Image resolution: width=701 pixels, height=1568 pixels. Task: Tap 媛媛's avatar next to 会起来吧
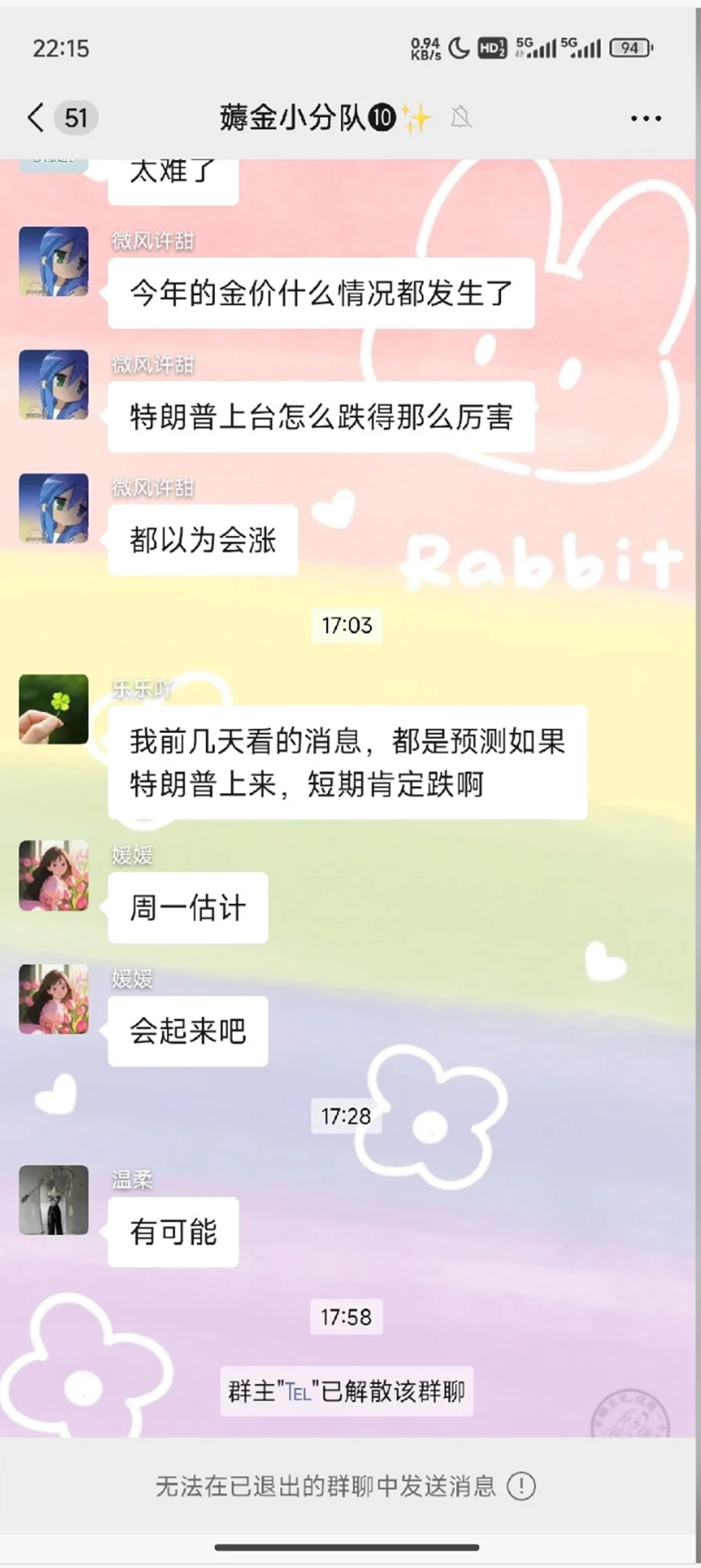pos(54,998)
